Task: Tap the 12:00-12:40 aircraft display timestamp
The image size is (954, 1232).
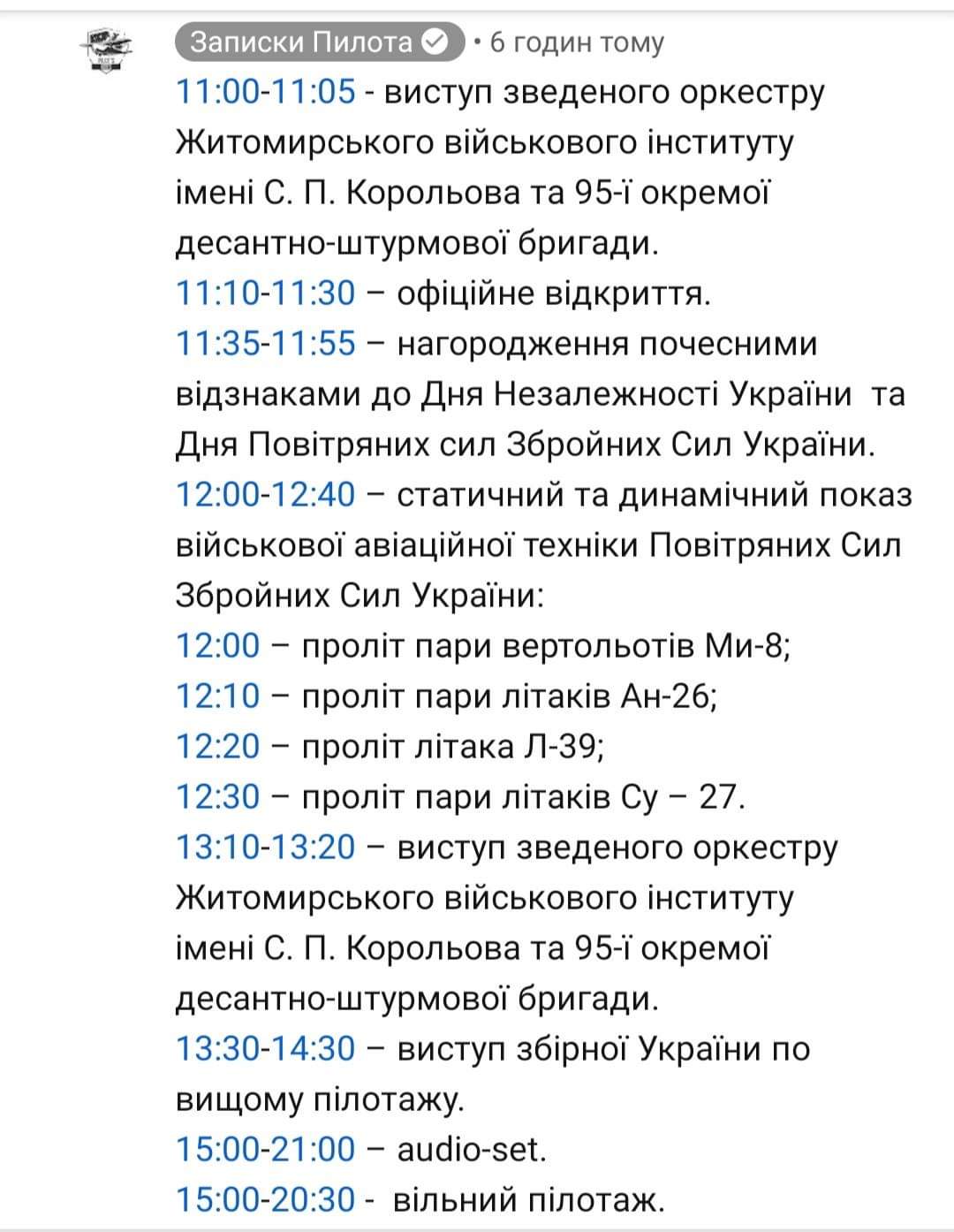Action: pos(266,495)
